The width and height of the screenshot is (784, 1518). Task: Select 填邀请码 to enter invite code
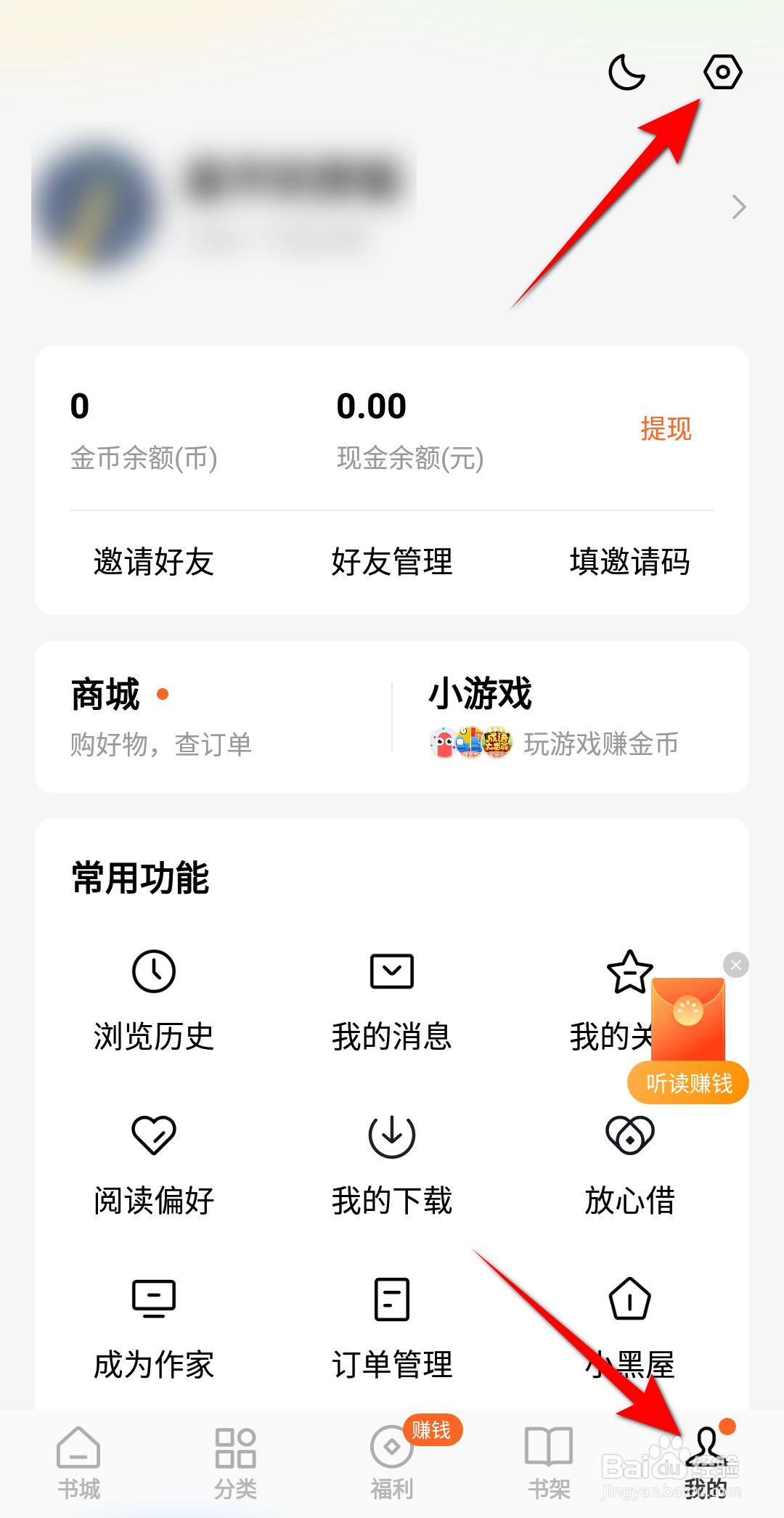629,562
